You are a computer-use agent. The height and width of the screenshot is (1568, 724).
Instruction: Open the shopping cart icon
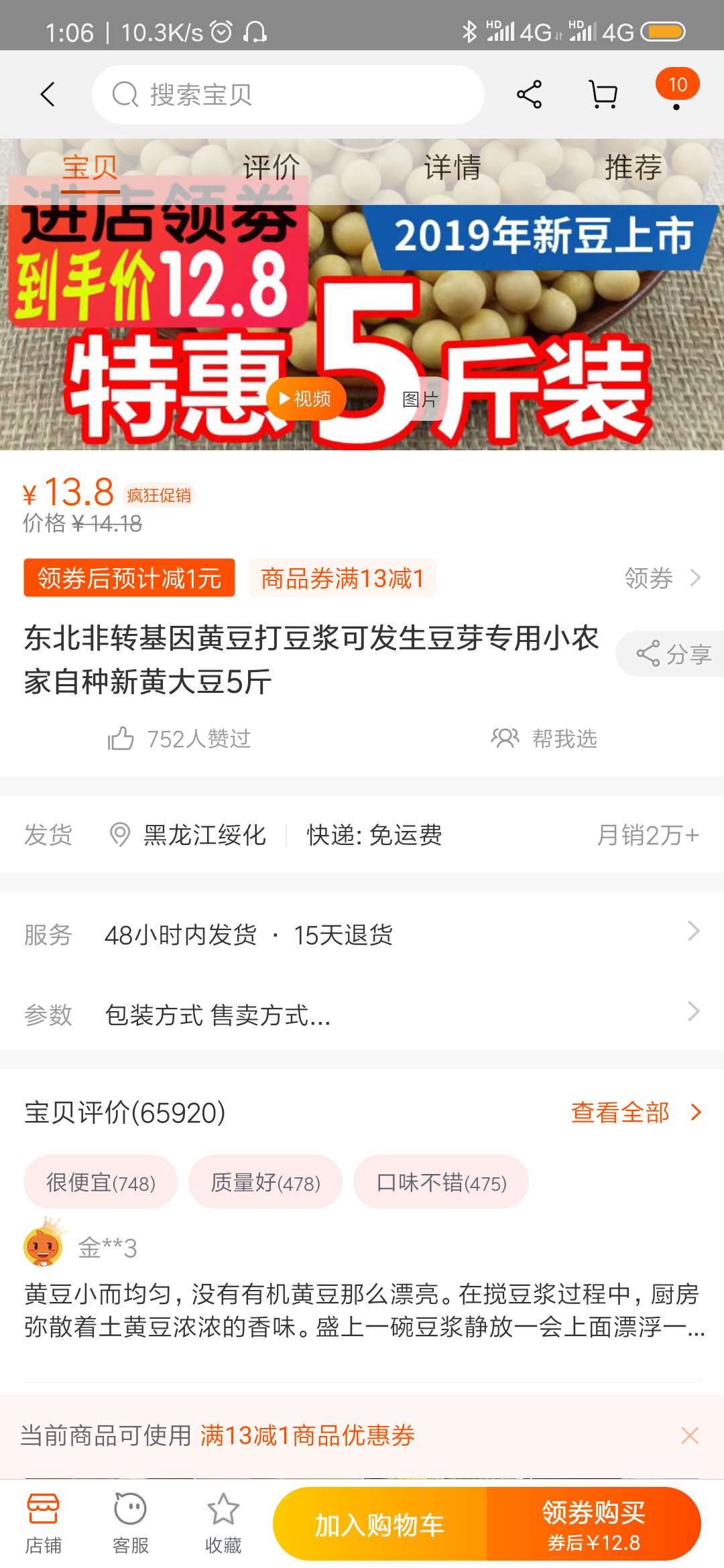pyautogui.click(x=603, y=94)
